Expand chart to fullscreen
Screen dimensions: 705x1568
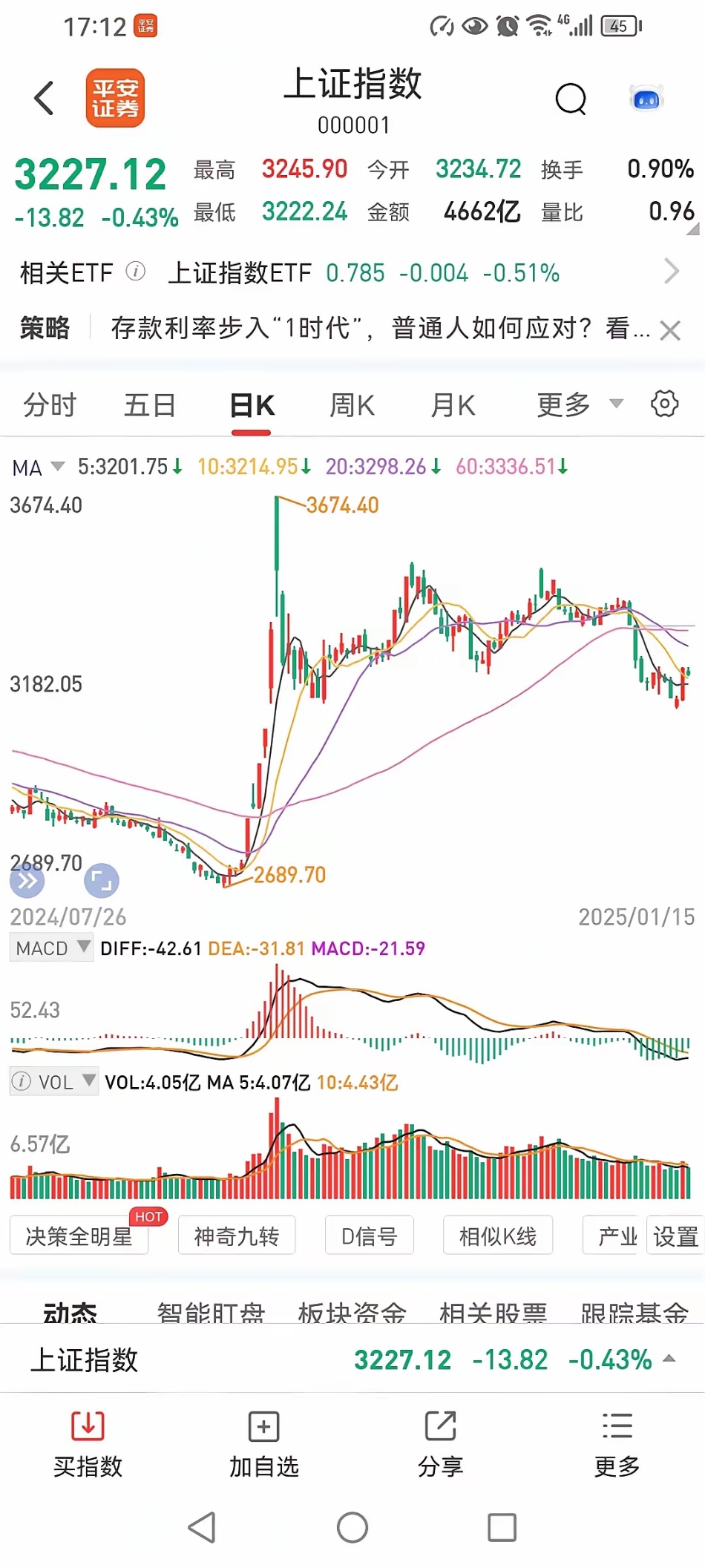point(102,881)
